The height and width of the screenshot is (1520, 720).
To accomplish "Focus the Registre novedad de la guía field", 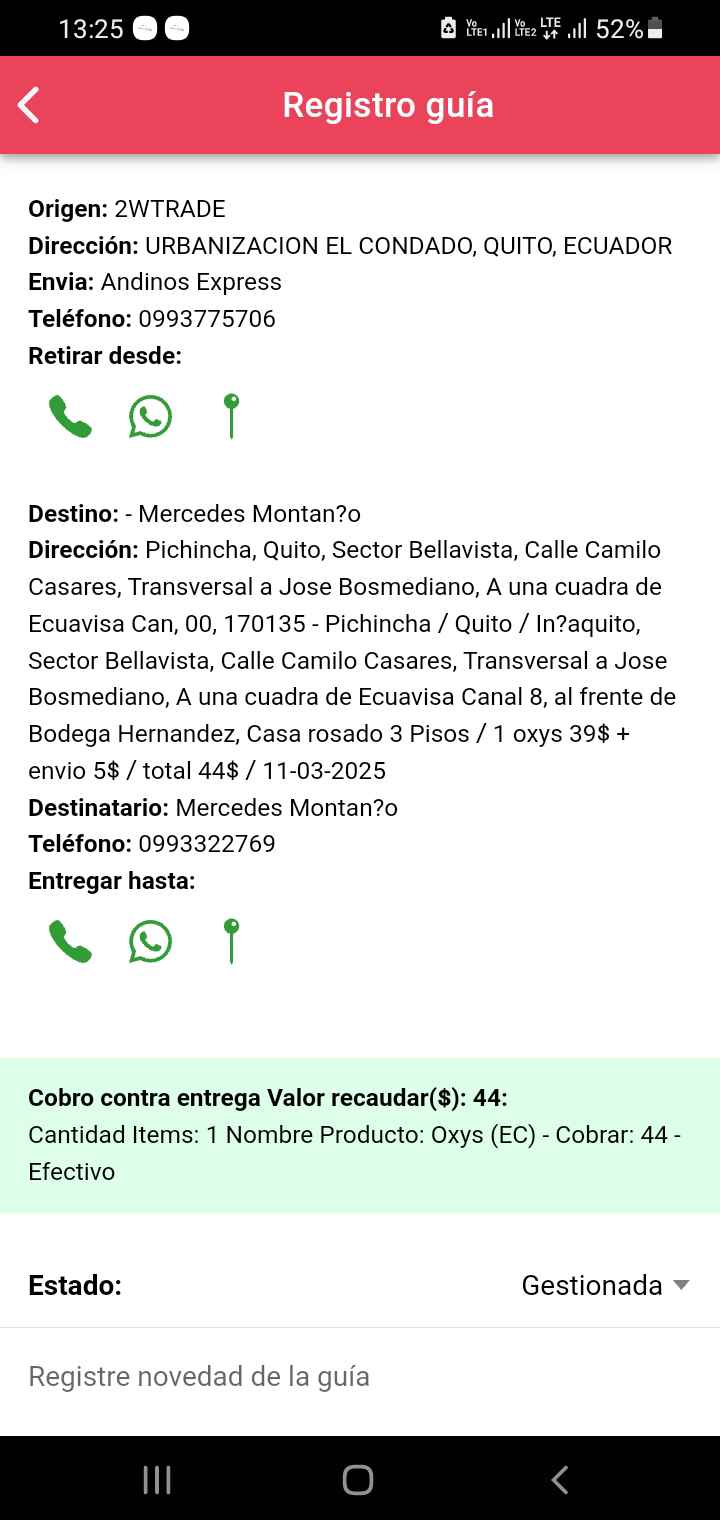I will point(360,1377).
